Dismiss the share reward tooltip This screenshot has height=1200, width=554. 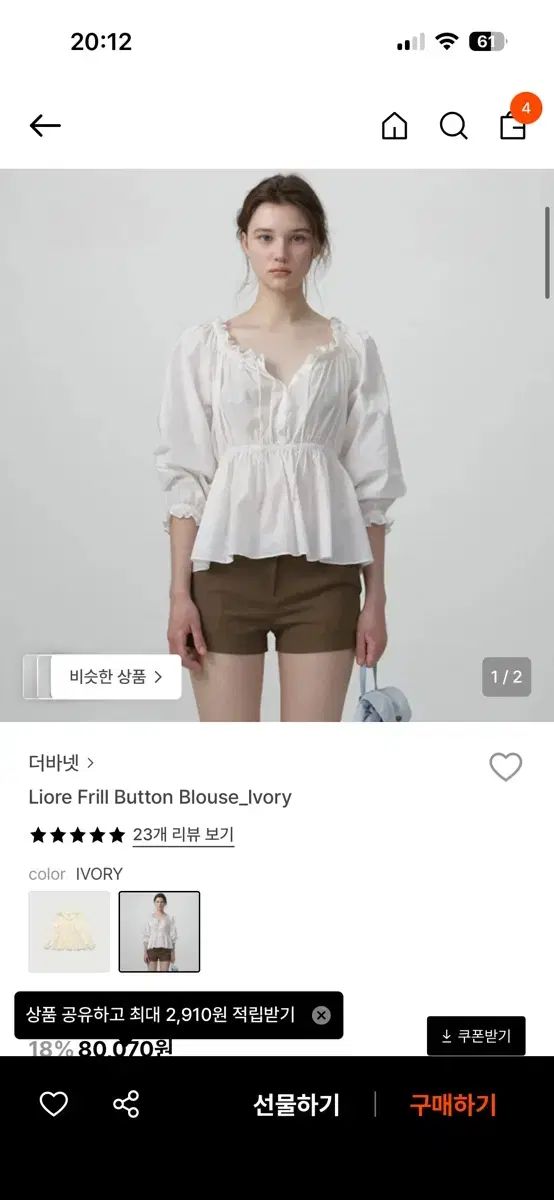tap(321, 1015)
